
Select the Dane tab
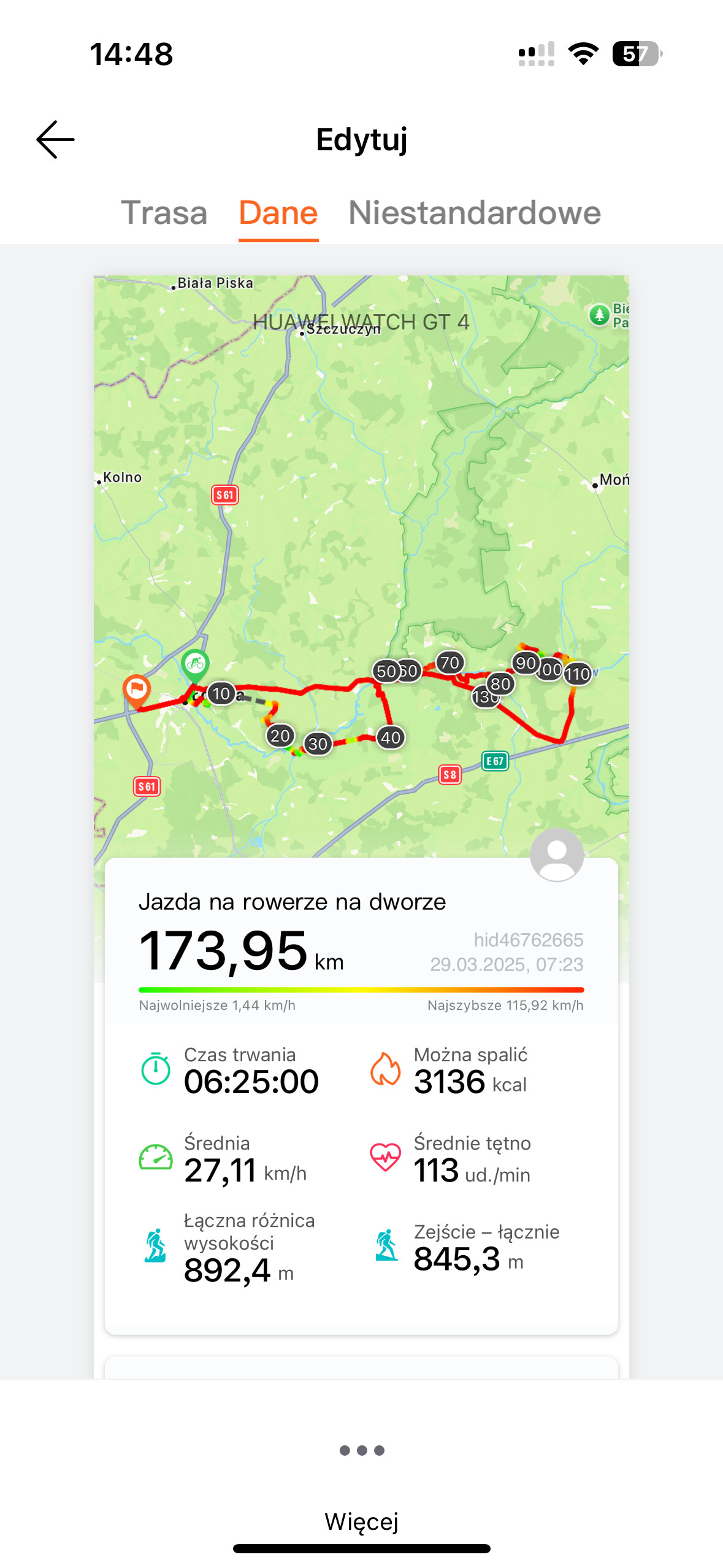[x=278, y=213]
